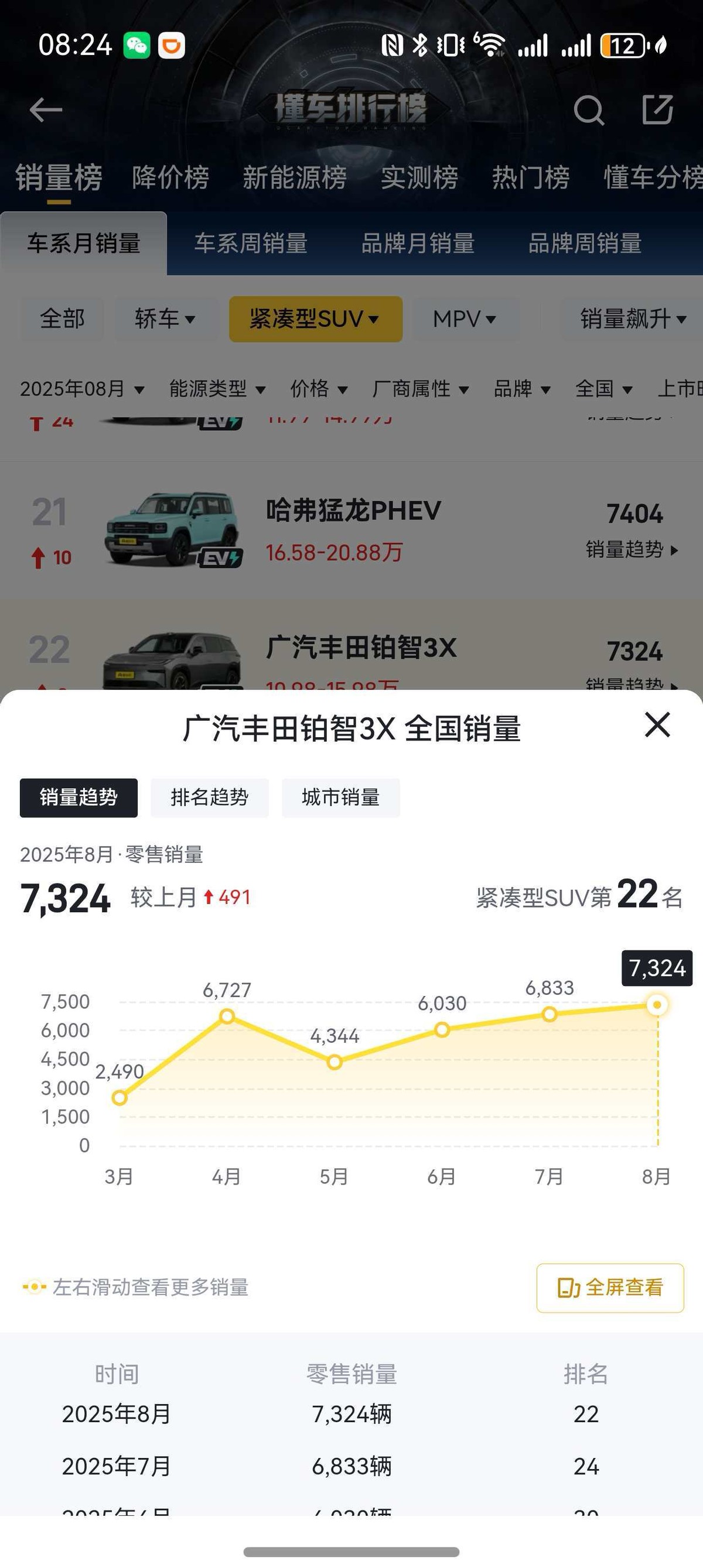This screenshot has width=703, height=1568.
Task: Go back with the top-left arrow
Action: point(46,110)
